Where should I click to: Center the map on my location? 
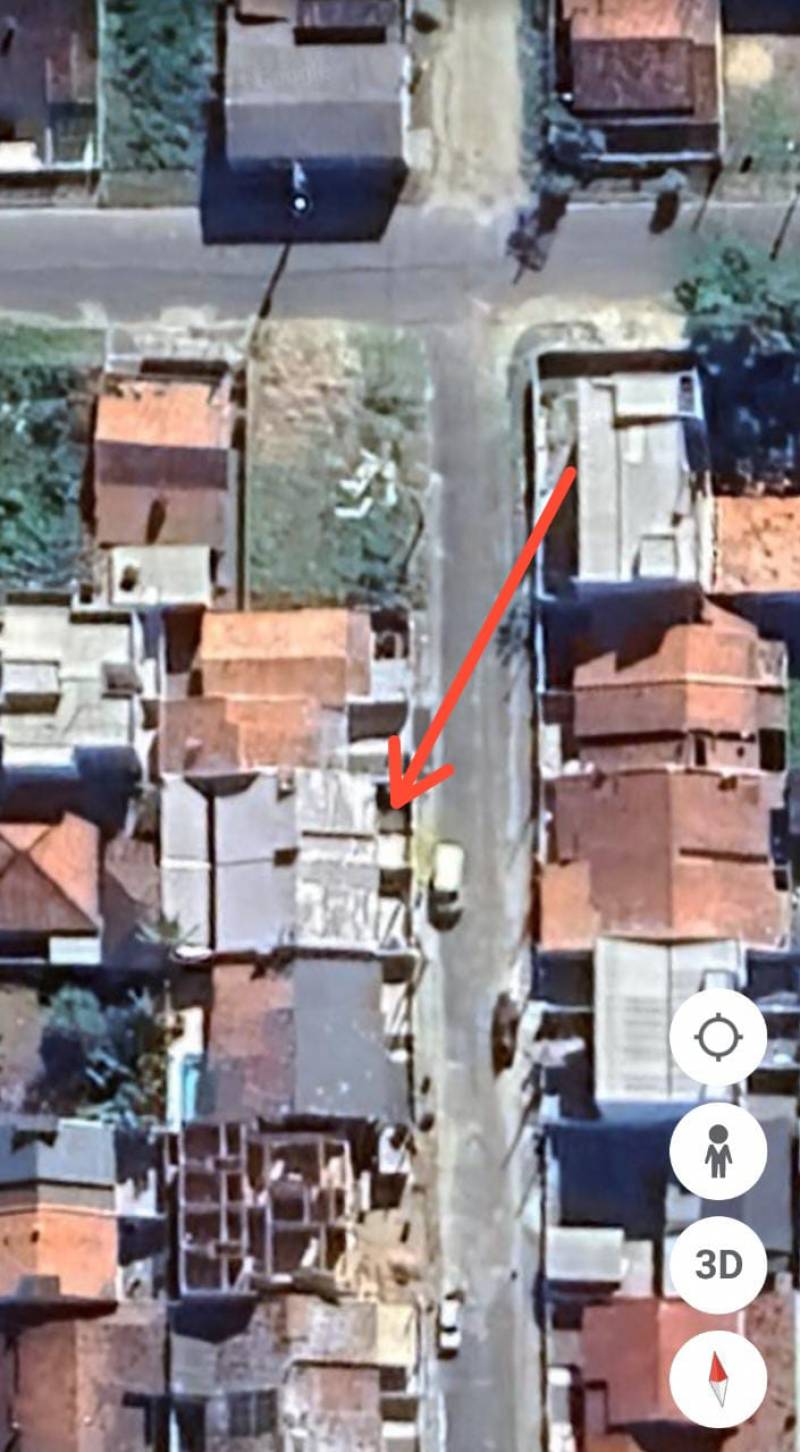coord(718,1037)
